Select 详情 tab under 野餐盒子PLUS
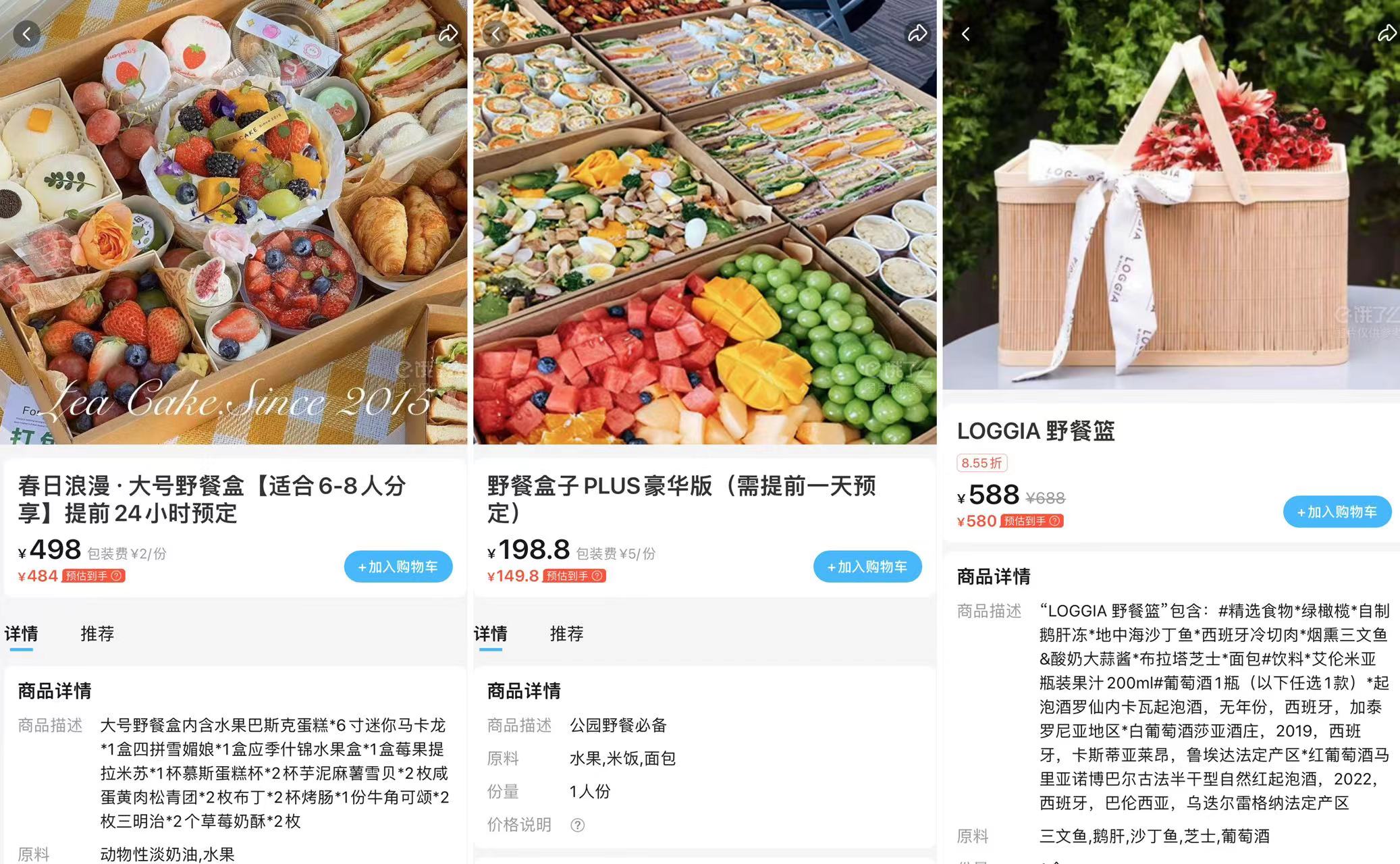The width and height of the screenshot is (1400, 864). click(491, 634)
